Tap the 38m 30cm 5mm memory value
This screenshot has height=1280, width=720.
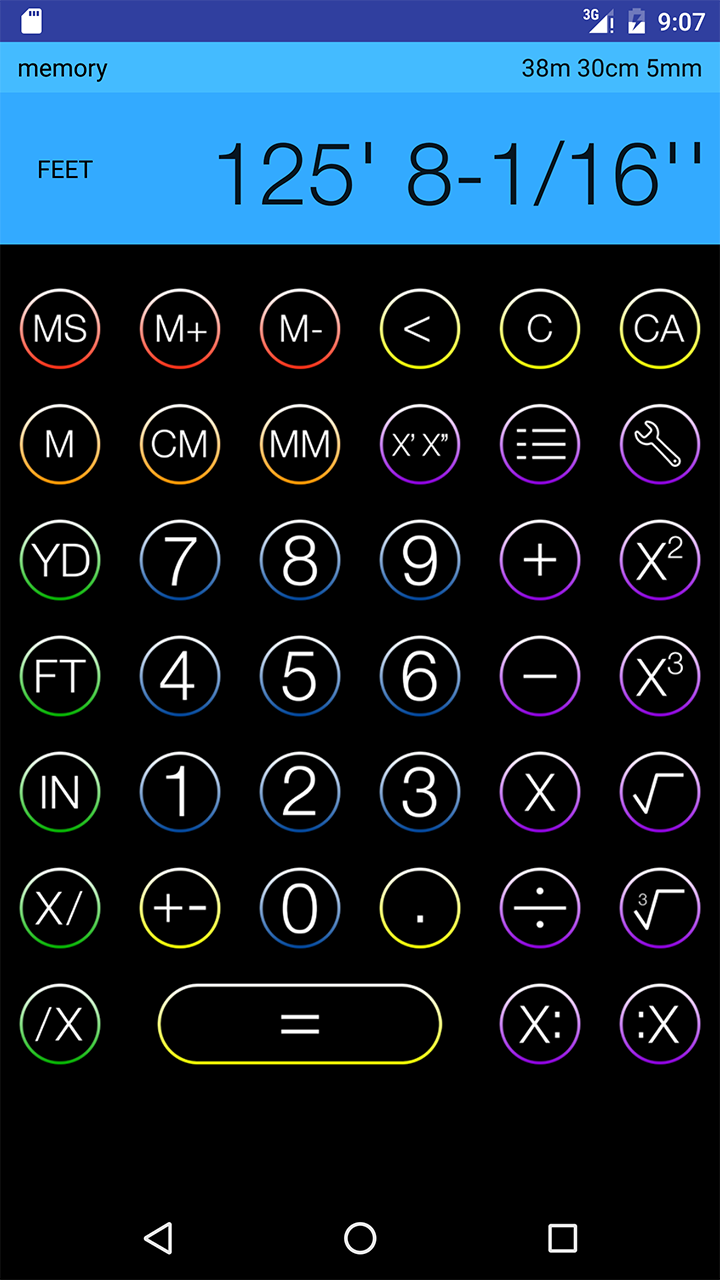pos(611,68)
